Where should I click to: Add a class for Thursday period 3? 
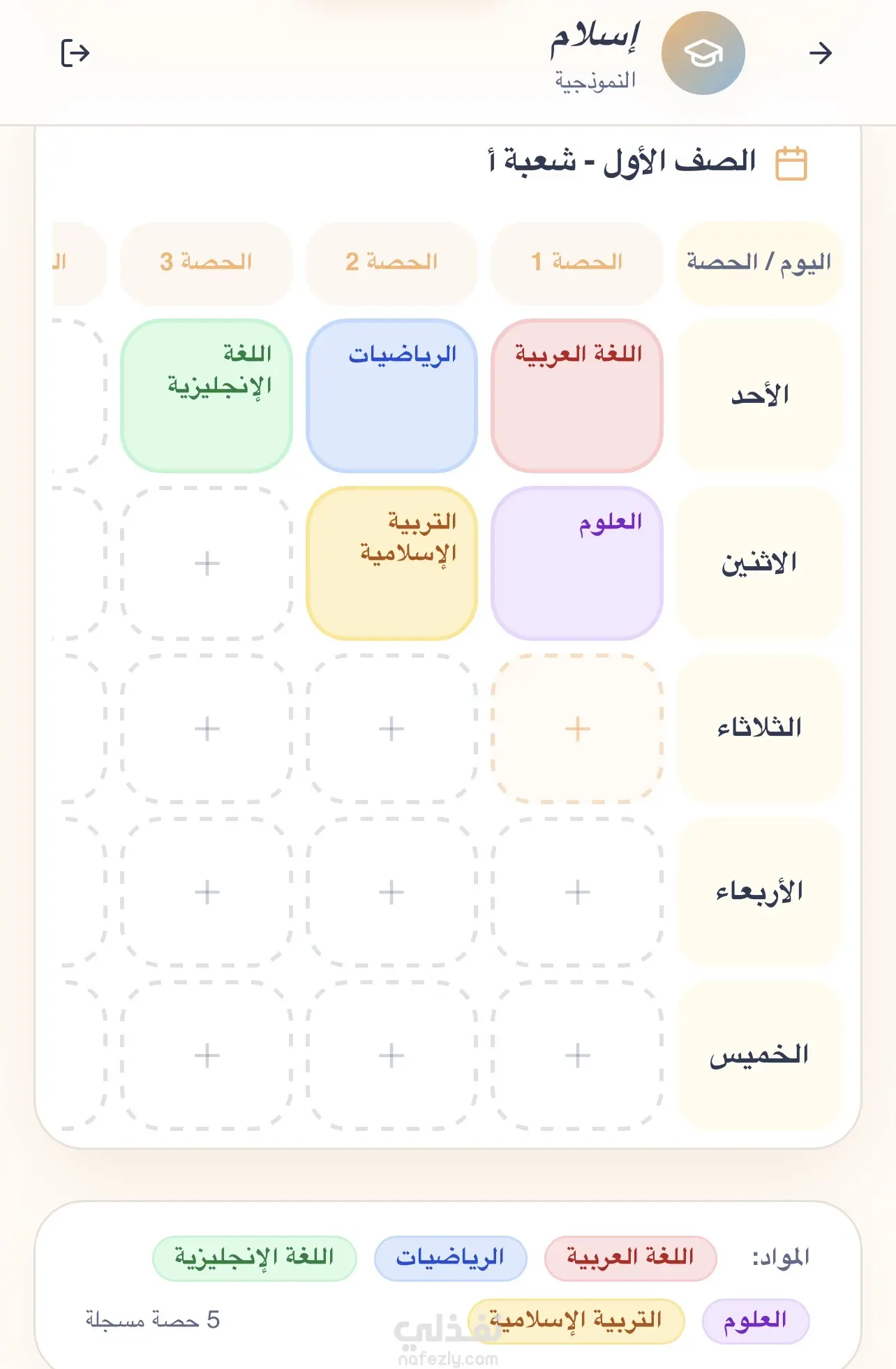click(x=207, y=1056)
